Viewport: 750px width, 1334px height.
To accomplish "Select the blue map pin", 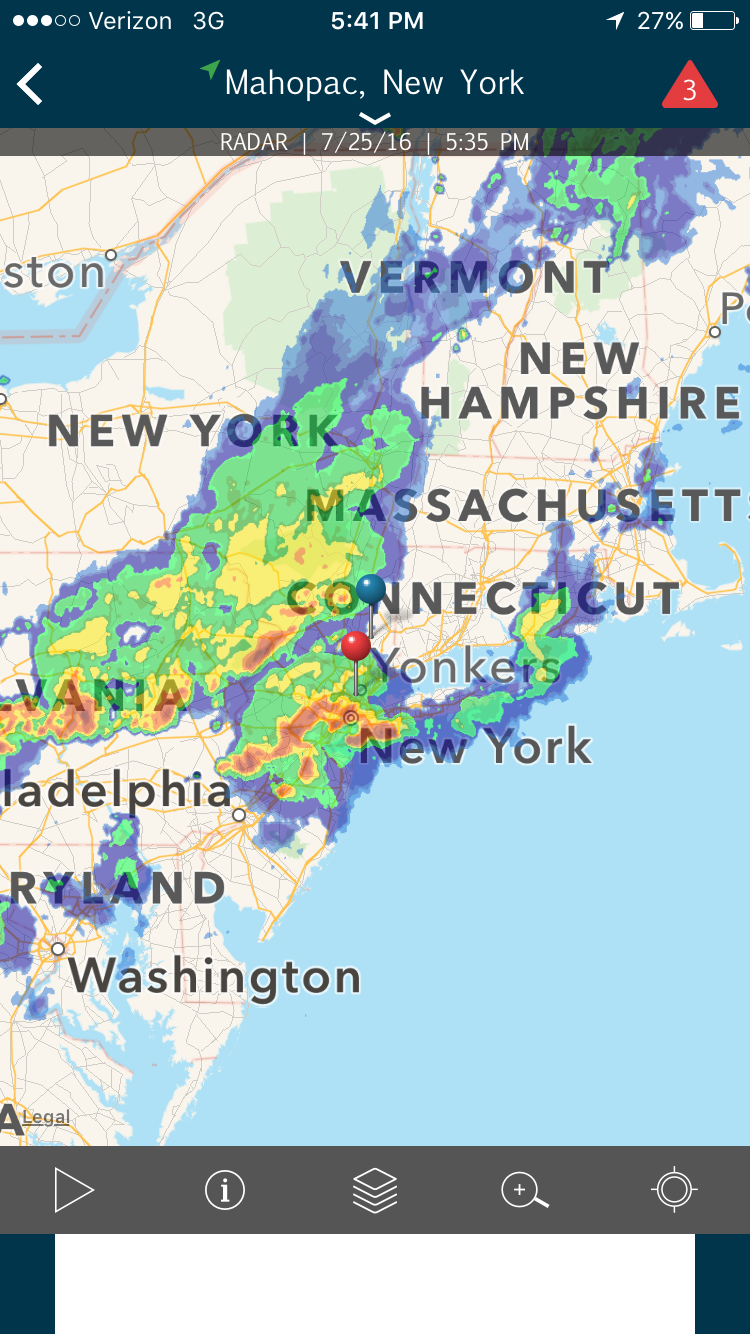I will pos(371,591).
